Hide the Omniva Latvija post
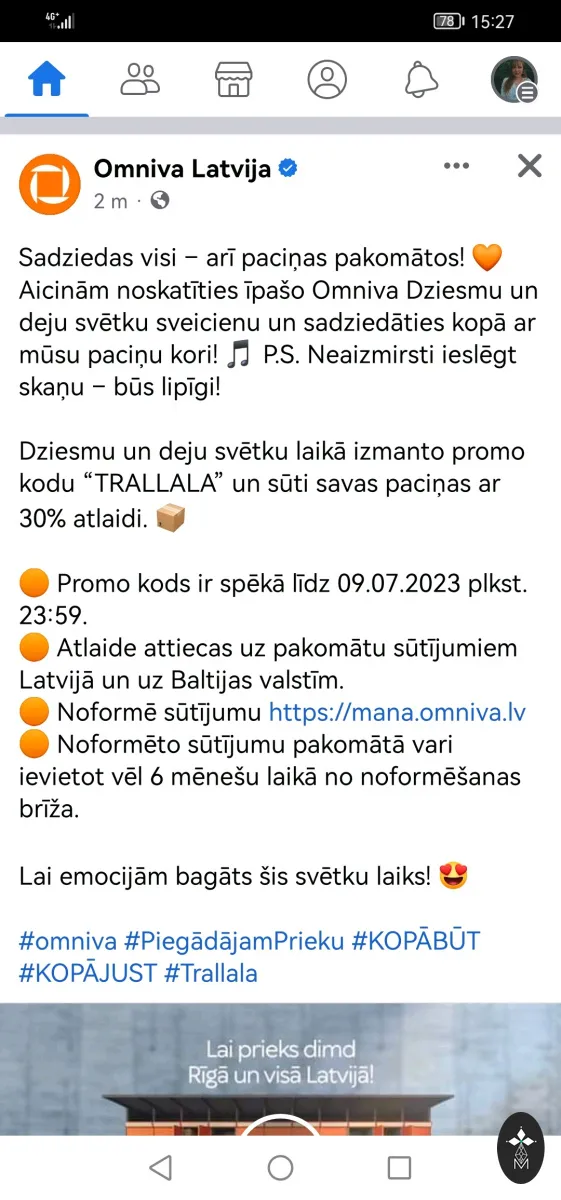 click(529, 166)
